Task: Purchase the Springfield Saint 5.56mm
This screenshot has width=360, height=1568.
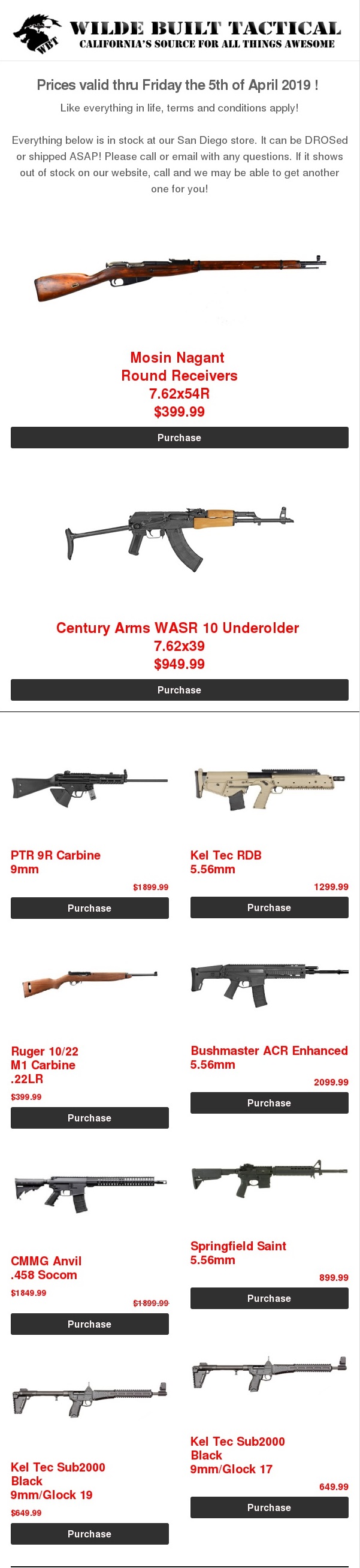Action: pos(269,1298)
